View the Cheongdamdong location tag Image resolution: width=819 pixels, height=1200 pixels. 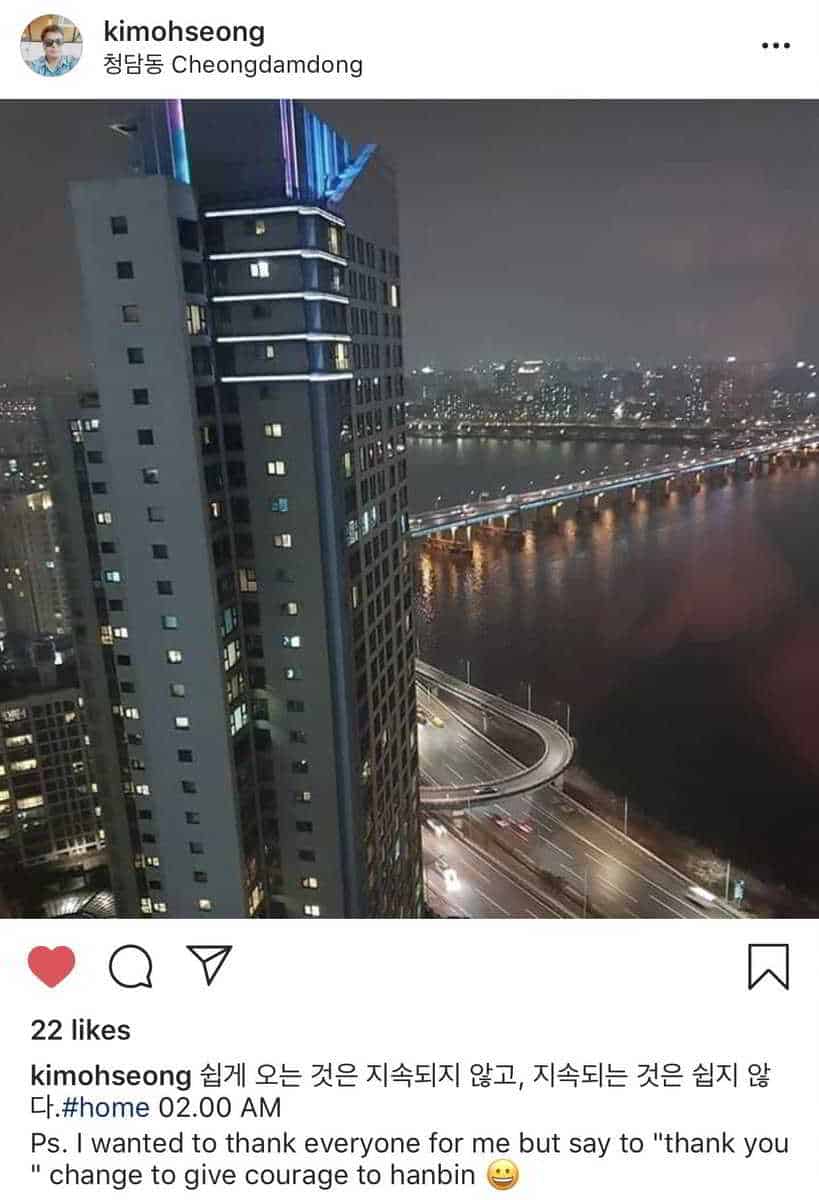(x=232, y=66)
